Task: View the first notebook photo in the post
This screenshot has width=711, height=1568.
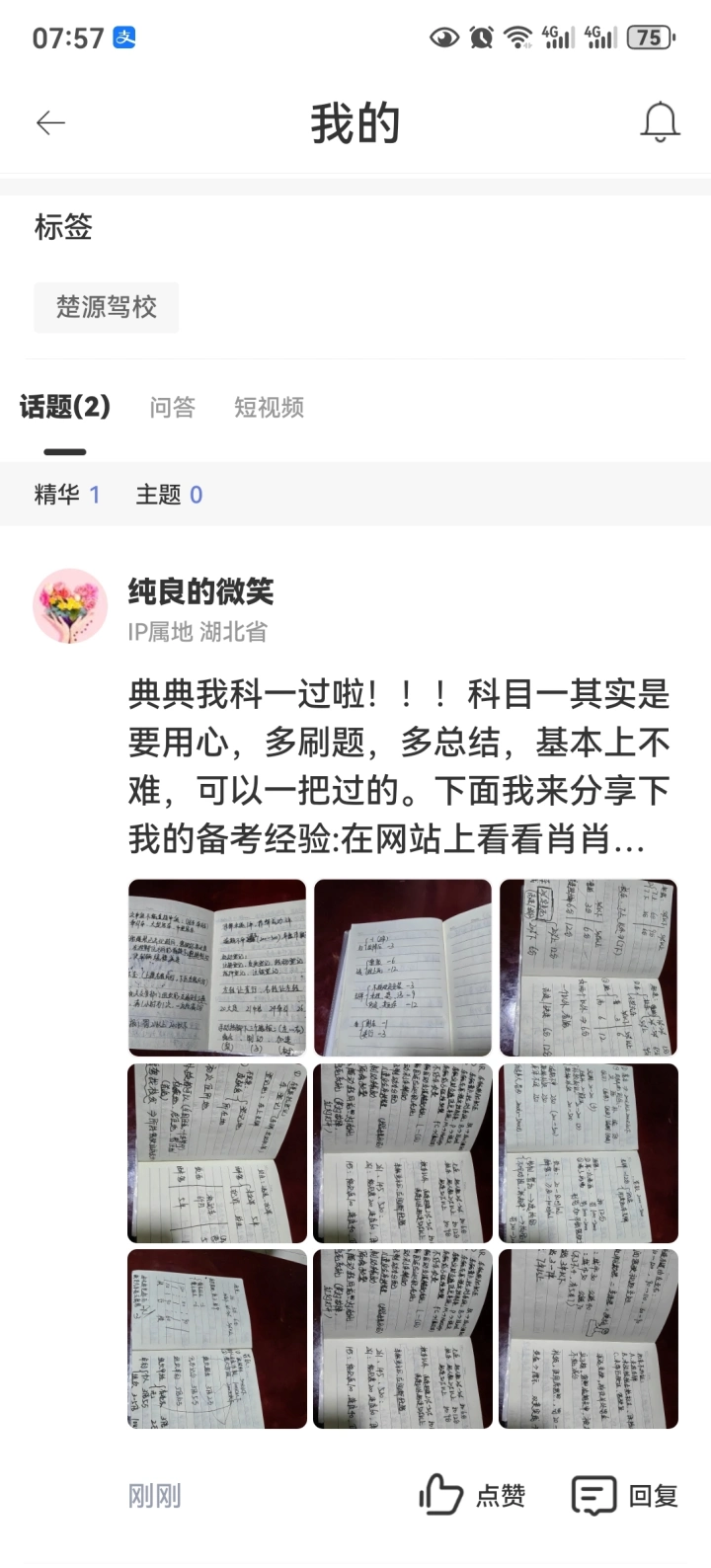Action: pyautogui.click(x=217, y=968)
